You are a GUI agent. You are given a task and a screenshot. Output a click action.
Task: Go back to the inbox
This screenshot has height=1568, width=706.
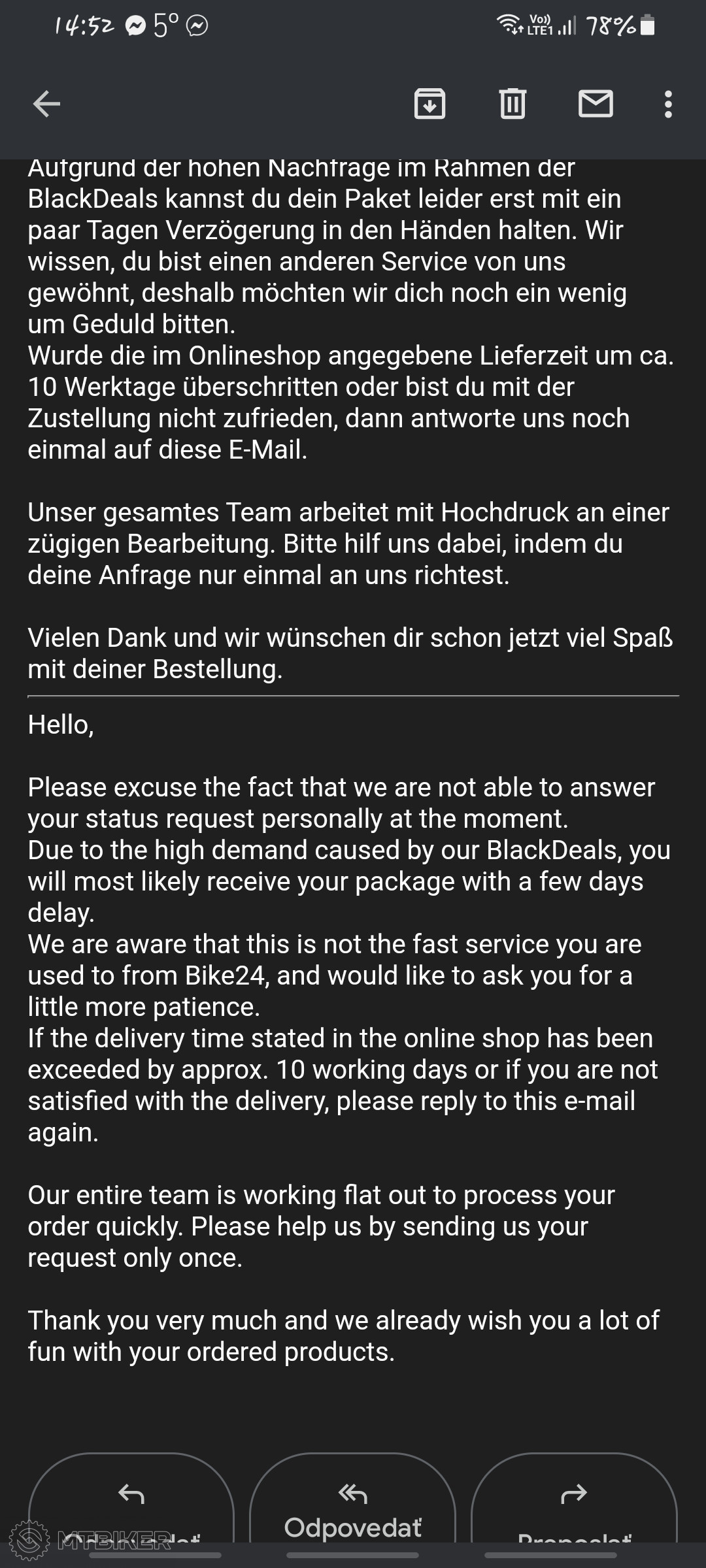(46, 104)
